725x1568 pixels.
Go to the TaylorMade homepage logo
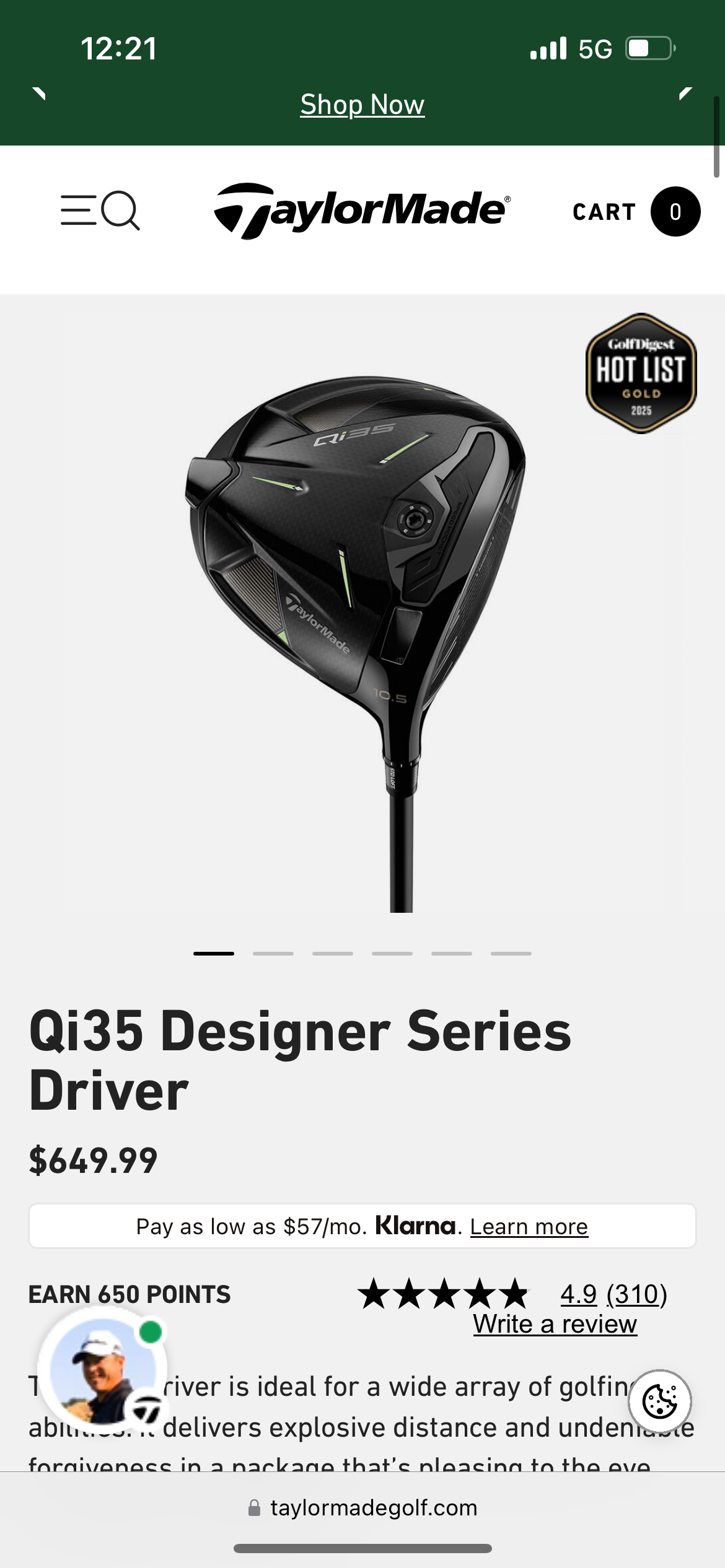[362, 211]
